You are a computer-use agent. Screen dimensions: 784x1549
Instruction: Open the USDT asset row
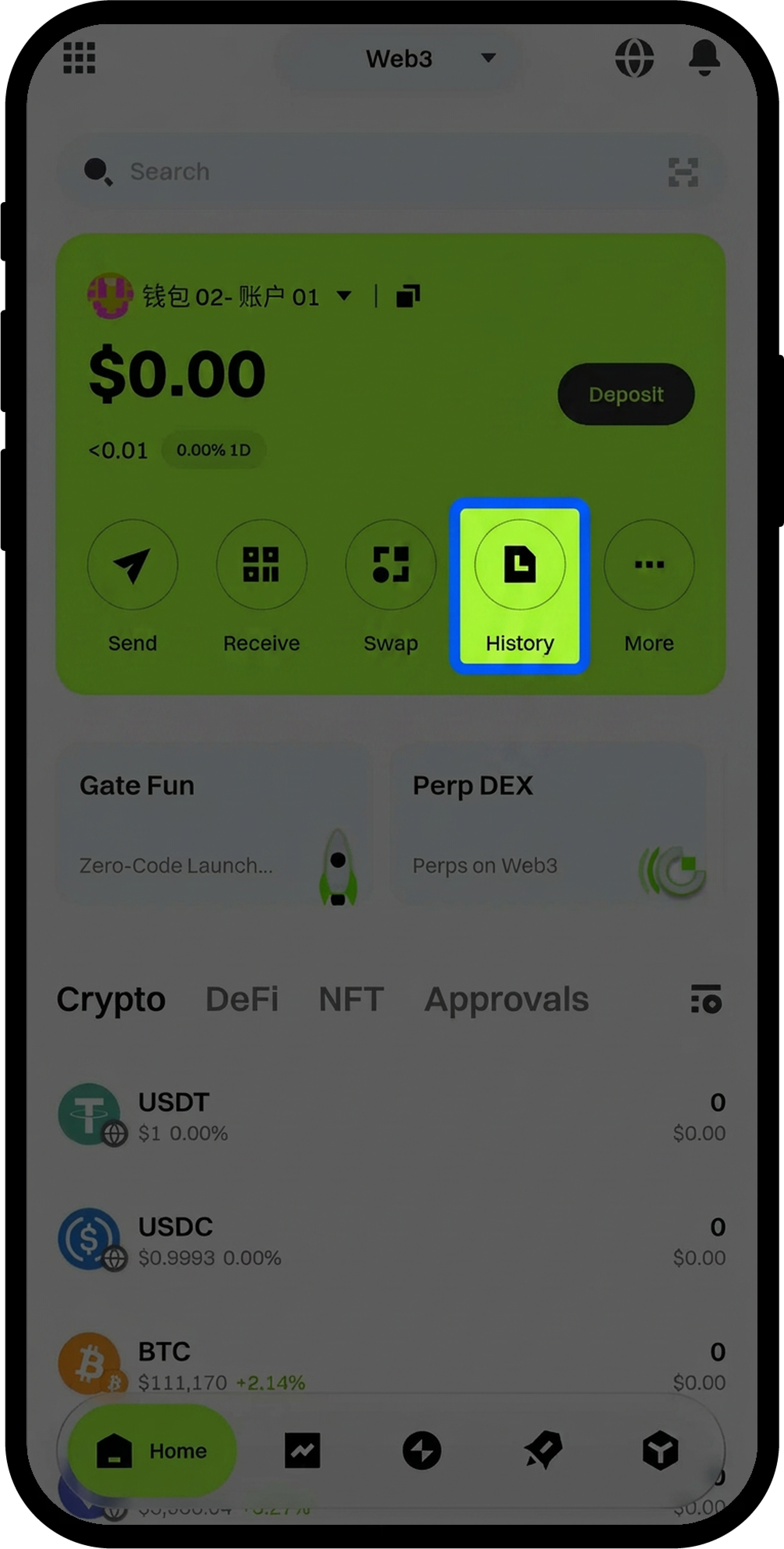pyautogui.click(x=391, y=1116)
